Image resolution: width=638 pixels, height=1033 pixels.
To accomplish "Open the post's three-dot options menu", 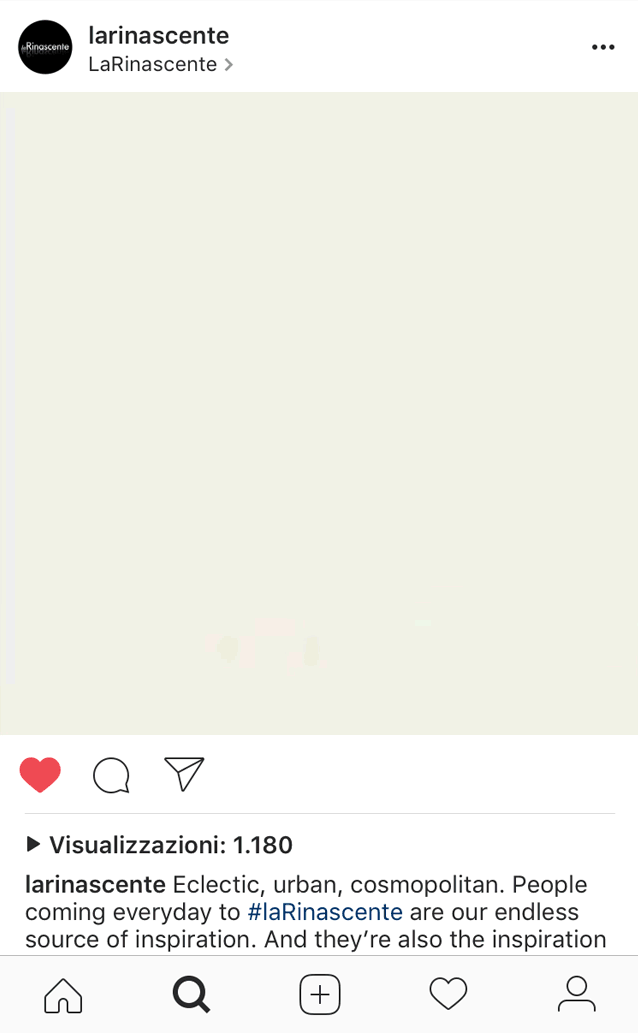I will pos(603,47).
